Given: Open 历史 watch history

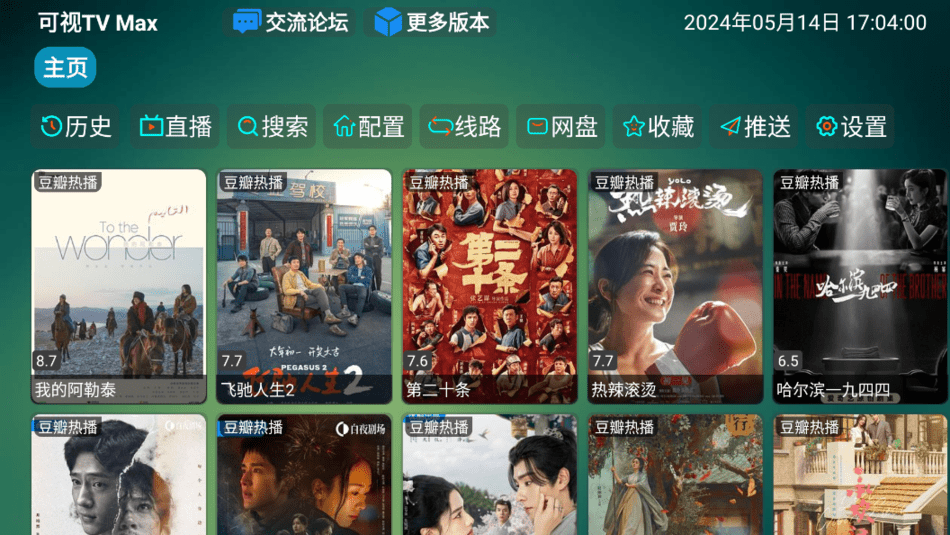Looking at the screenshot, I should pyautogui.click(x=76, y=126).
